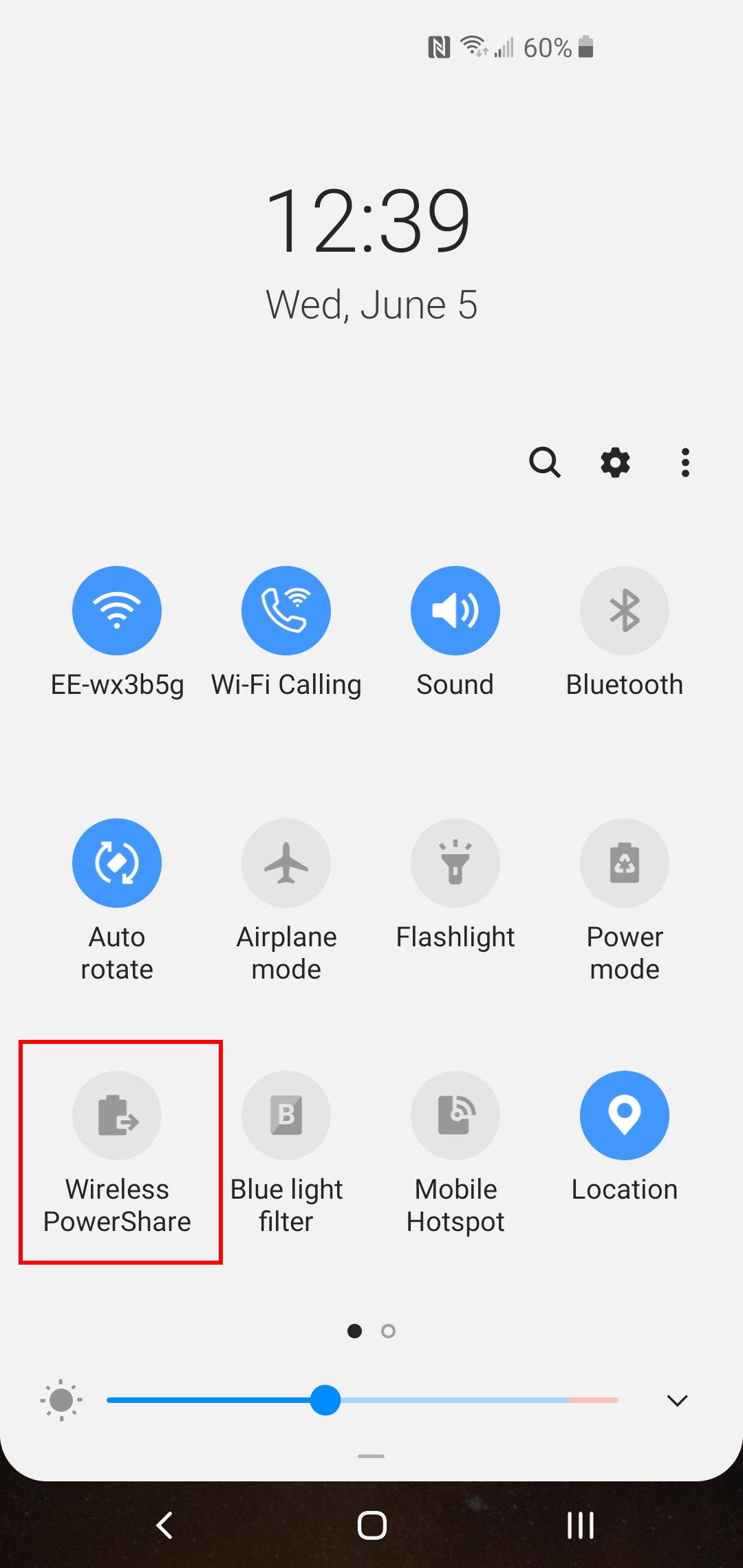Image resolution: width=743 pixels, height=1568 pixels.
Task: Tap the EE-wx3b5g Wi-Fi tile
Action: (117, 610)
